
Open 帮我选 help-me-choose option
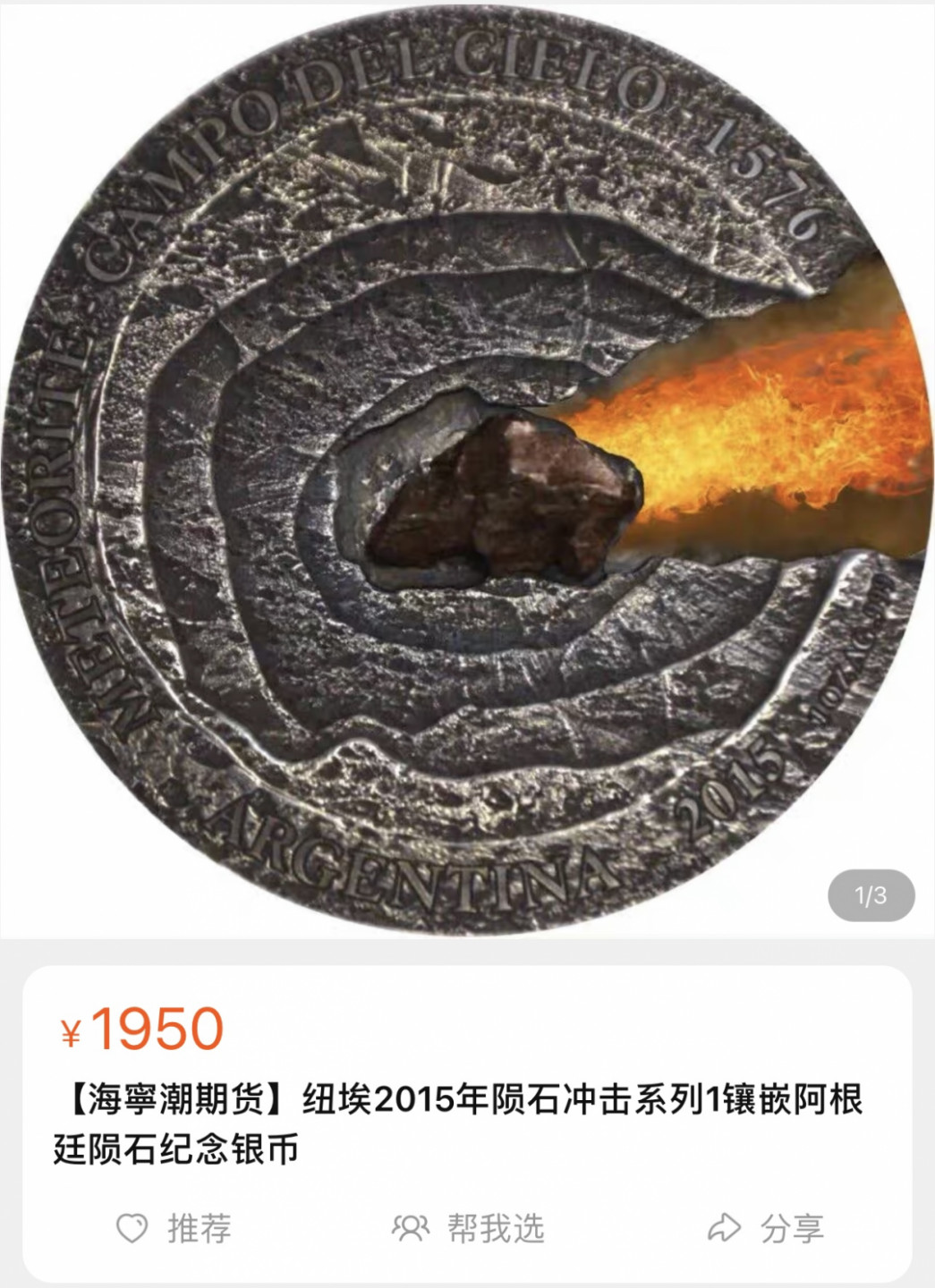point(468,1228)
